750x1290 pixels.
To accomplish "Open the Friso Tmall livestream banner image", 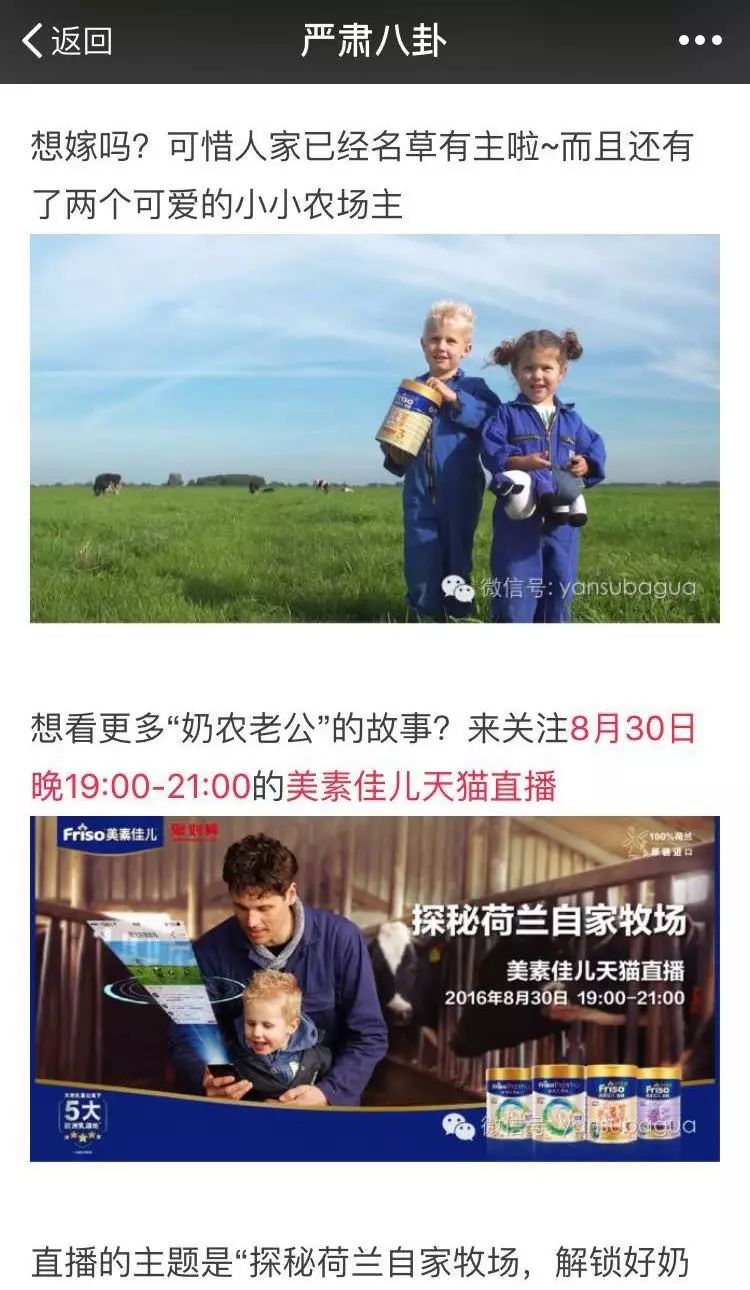I will point(374,988).
